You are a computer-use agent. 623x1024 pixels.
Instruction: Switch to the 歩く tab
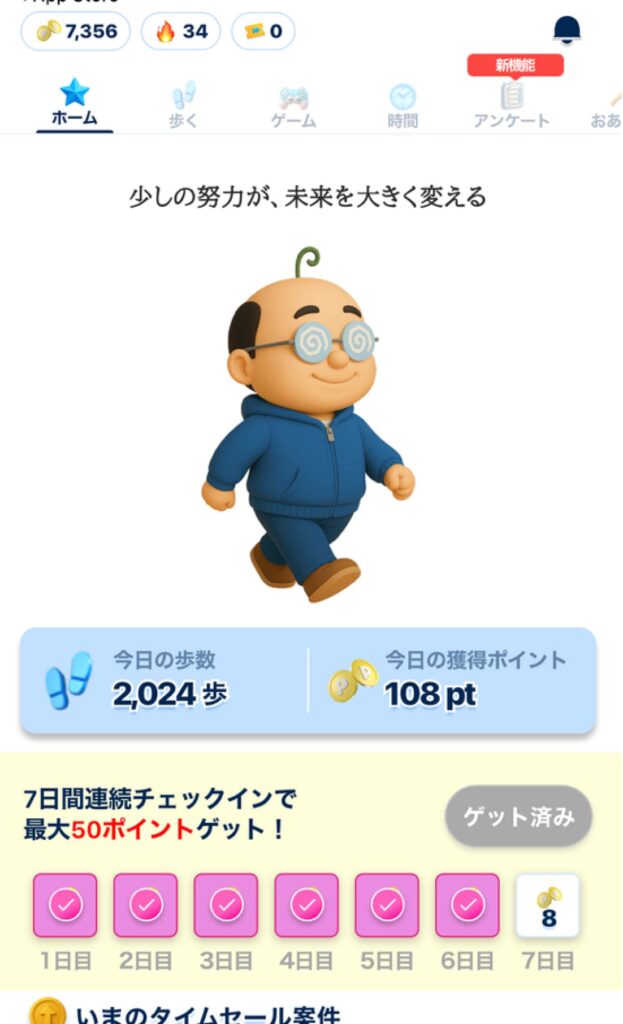point(183,106)
